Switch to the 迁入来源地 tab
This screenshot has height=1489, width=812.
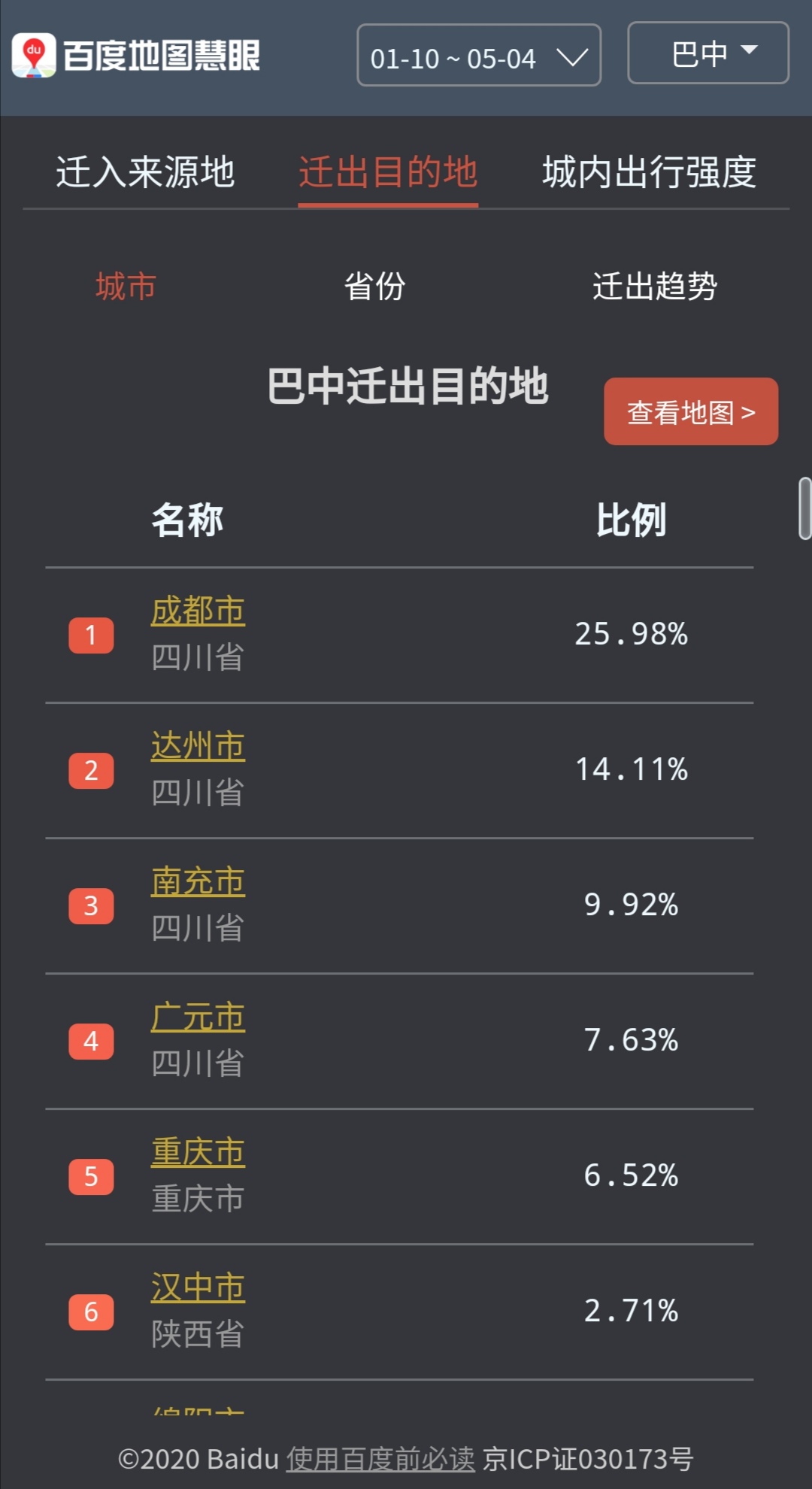(145, 172)
